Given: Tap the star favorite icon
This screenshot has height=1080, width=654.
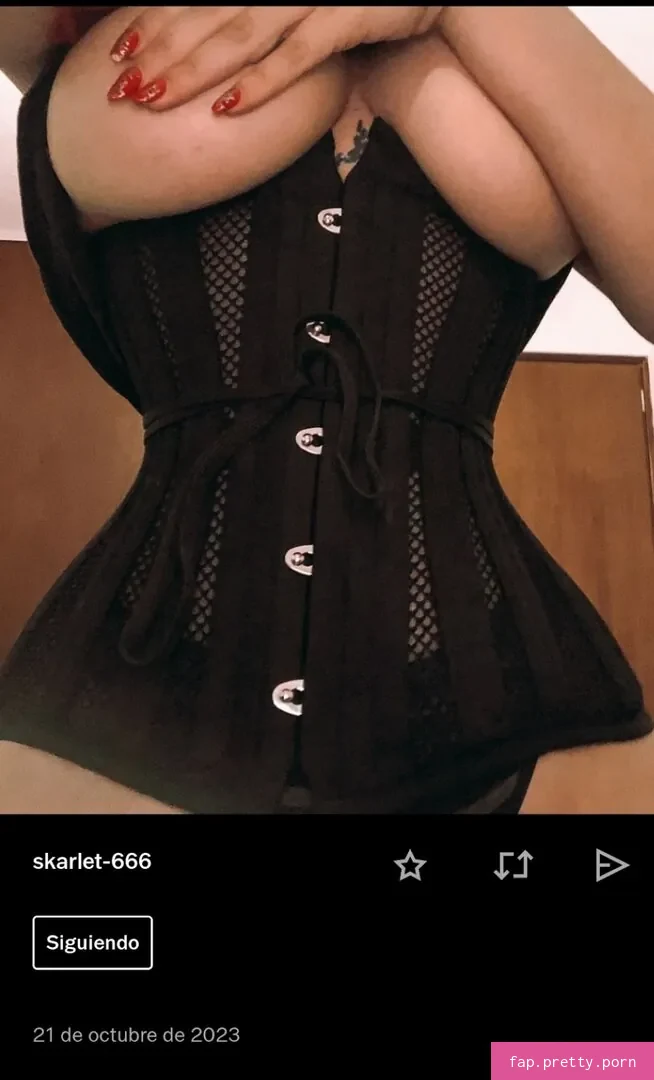Looking at the screenshot, I should pos(410,865).
